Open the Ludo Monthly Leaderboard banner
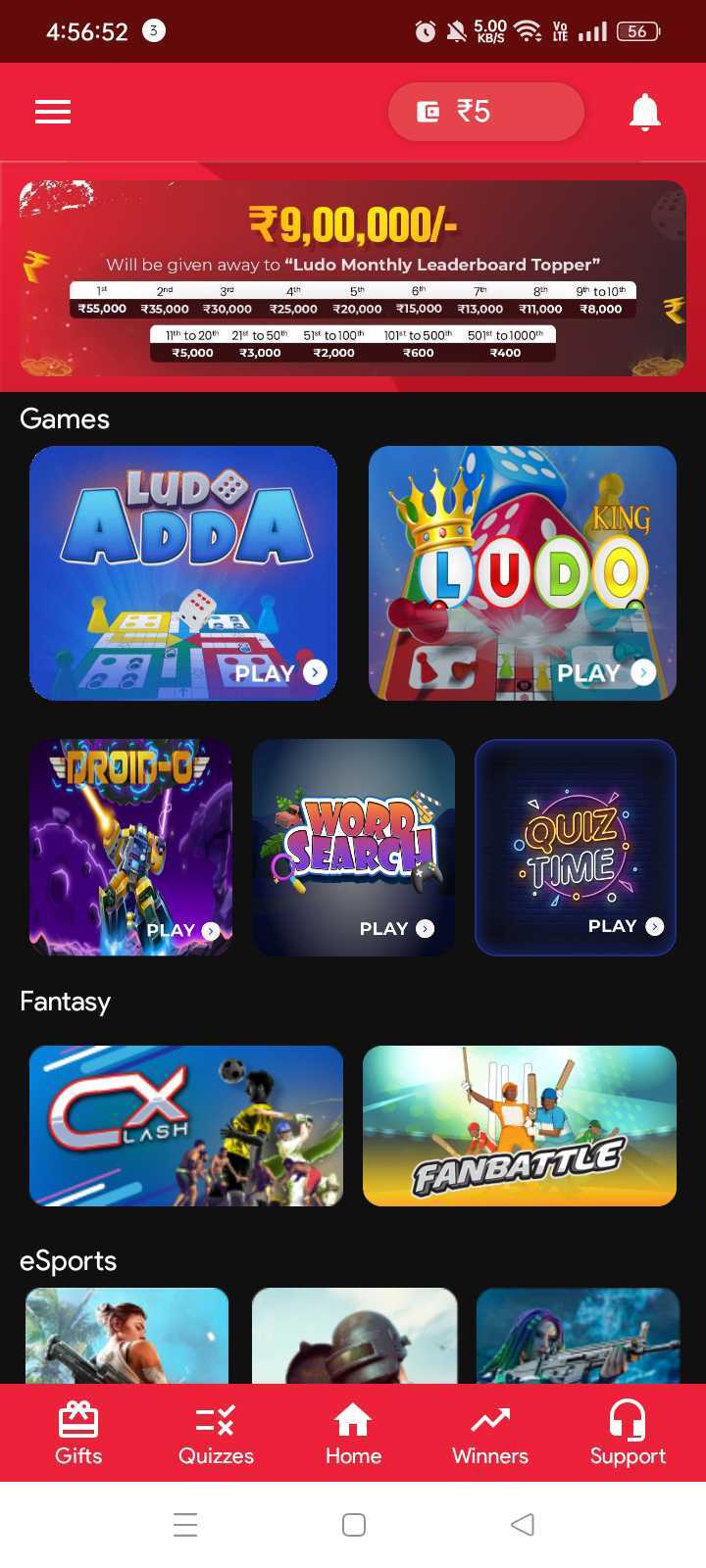Screen dimensions: 706x1568 coord(353,278)
